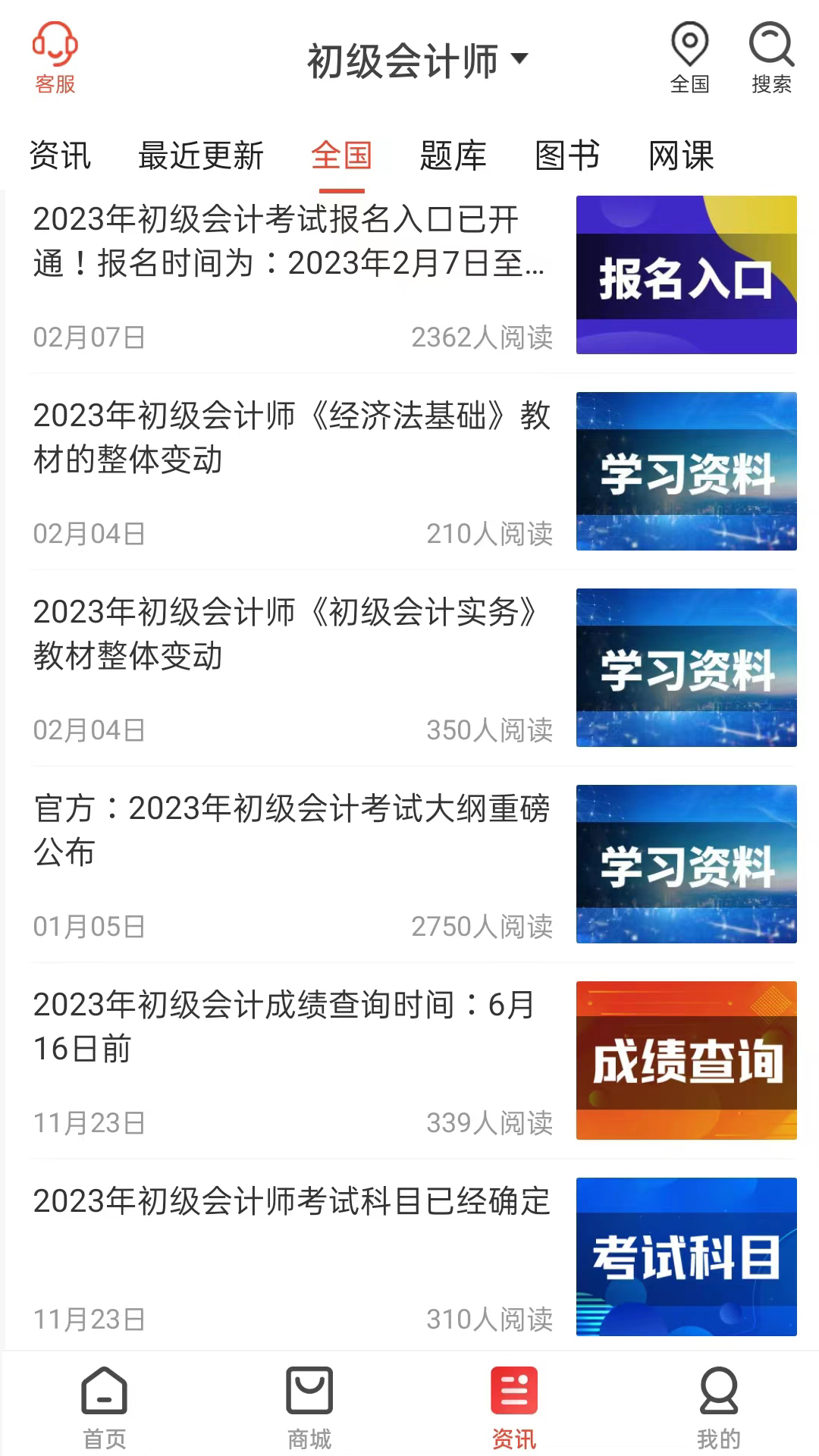Tap the 报名入口 banner thumbnail
The width and height of the screenshot is (819, 1456).
(686, 275)
